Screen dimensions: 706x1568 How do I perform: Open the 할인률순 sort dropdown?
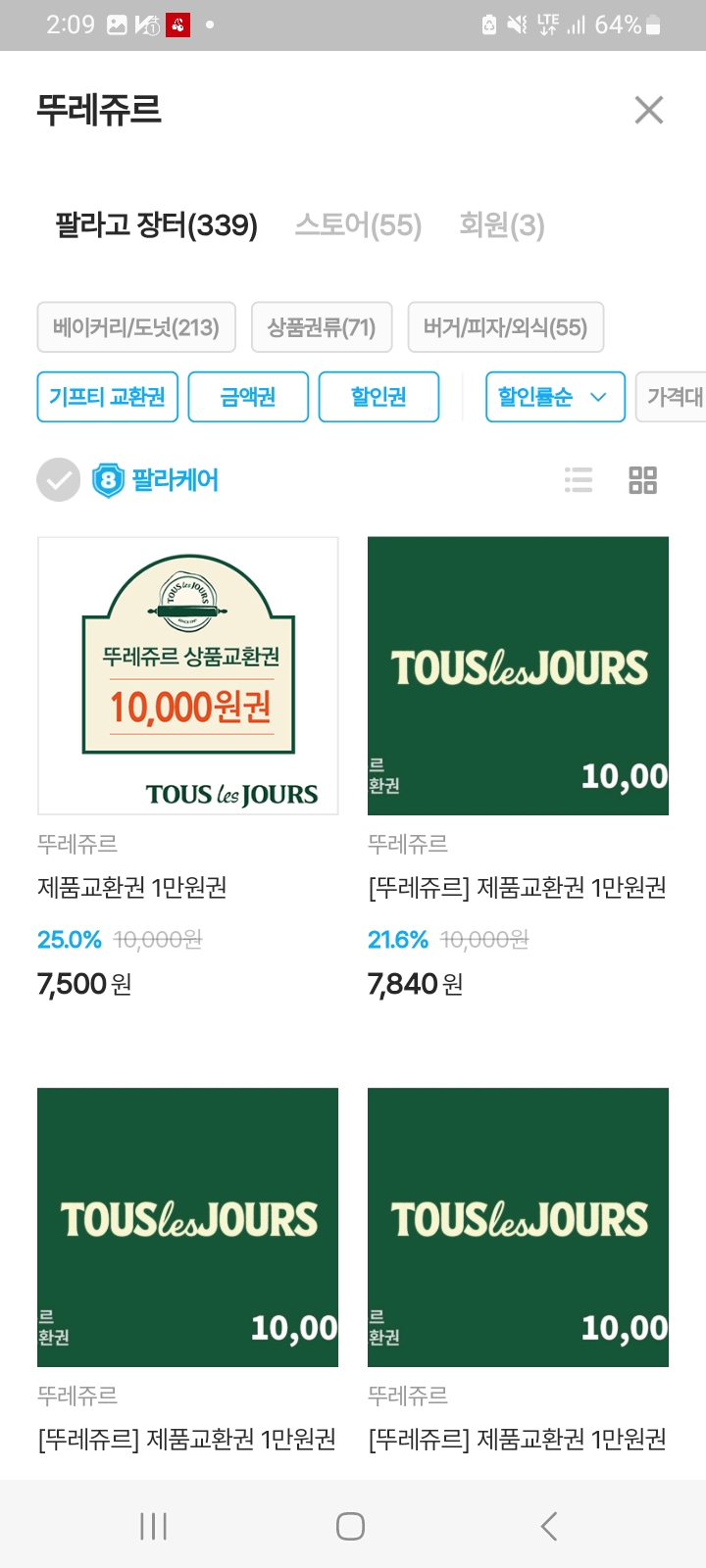[x=555, y=397]
